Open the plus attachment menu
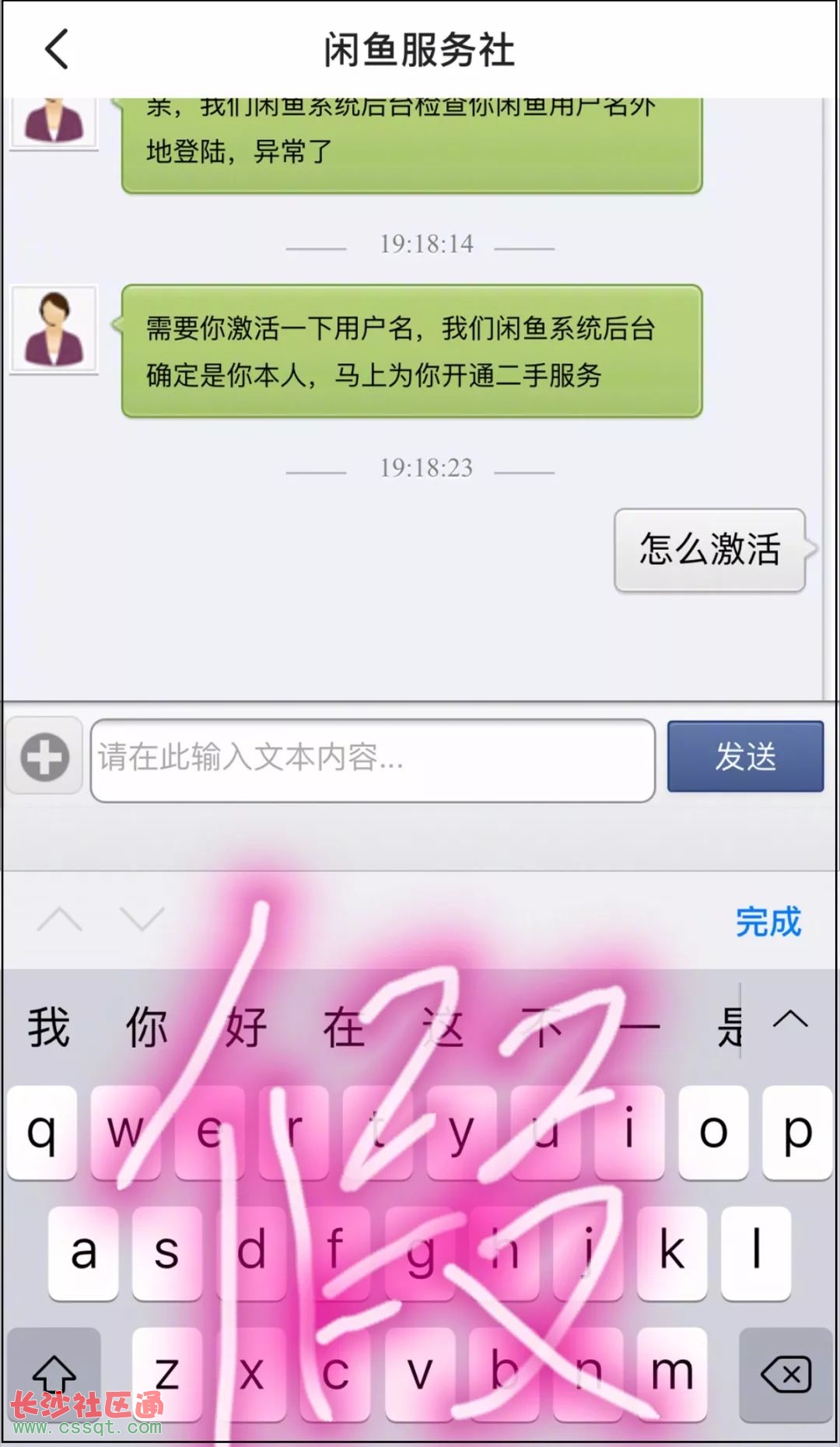Image resolution: width=840 pixels, height=1447 pixels. coord(44,756)
